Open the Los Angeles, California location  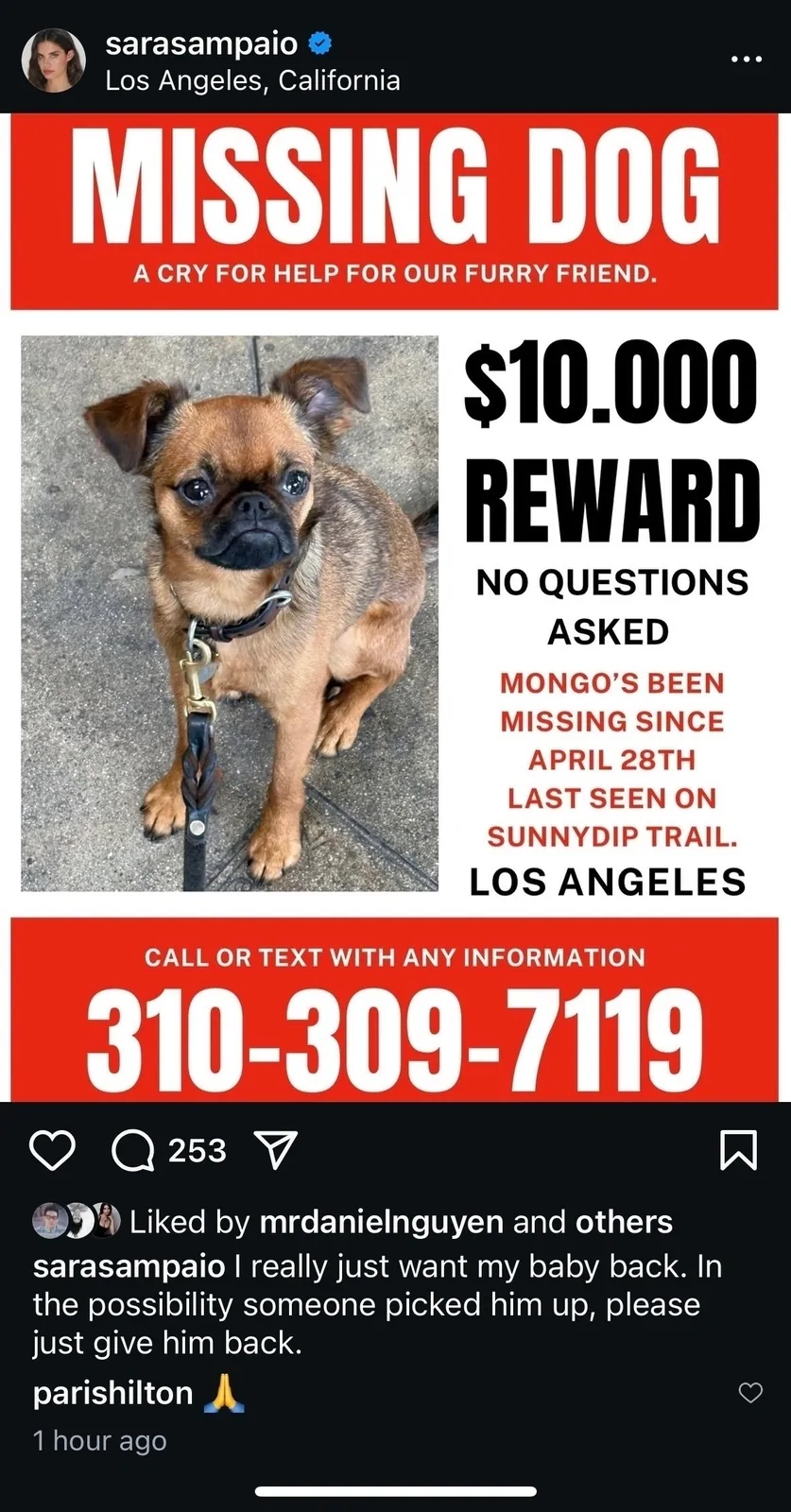(252, 81)
